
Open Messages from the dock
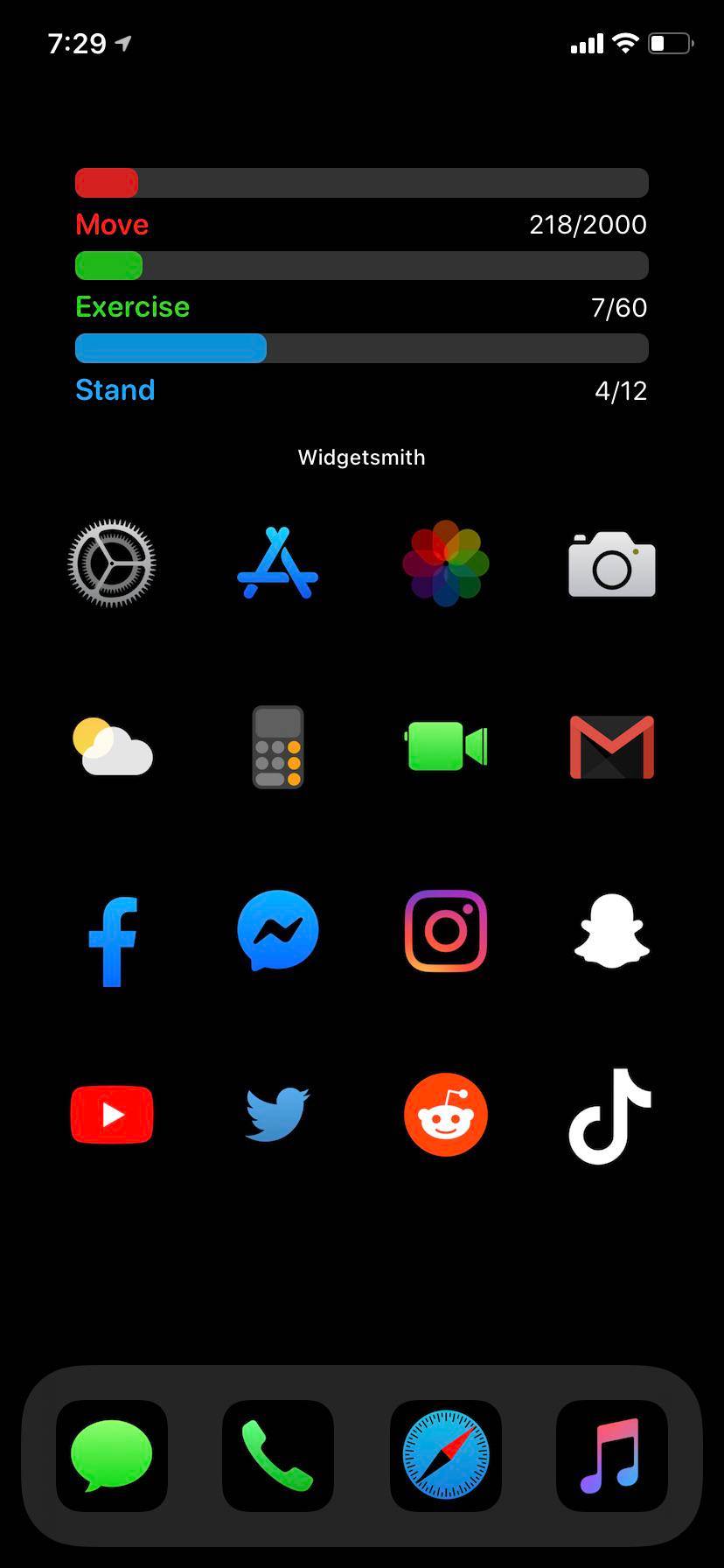point(111,1455)
